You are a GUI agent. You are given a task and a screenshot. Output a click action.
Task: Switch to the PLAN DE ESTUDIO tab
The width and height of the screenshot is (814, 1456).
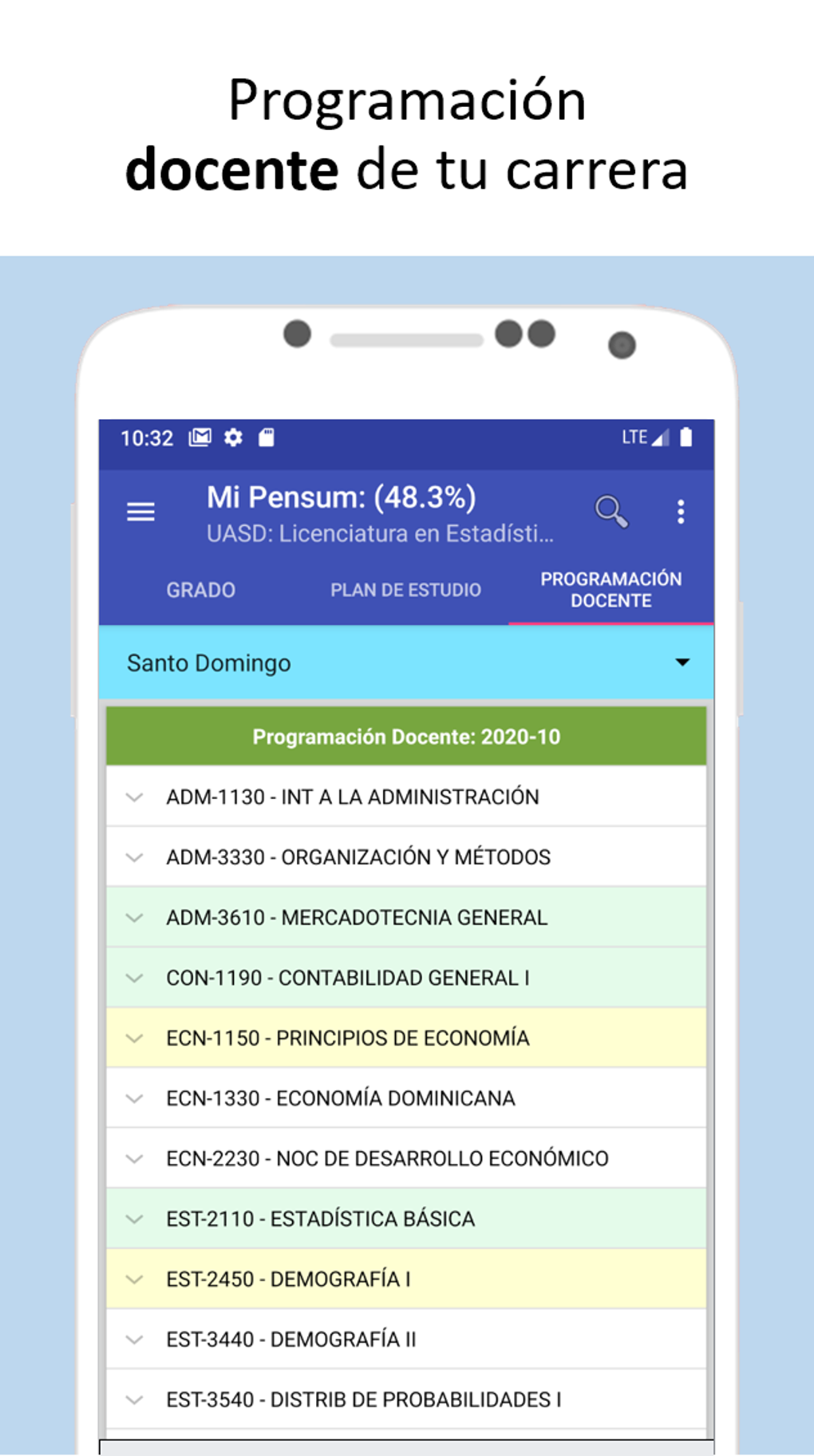[x=405, y=590]
